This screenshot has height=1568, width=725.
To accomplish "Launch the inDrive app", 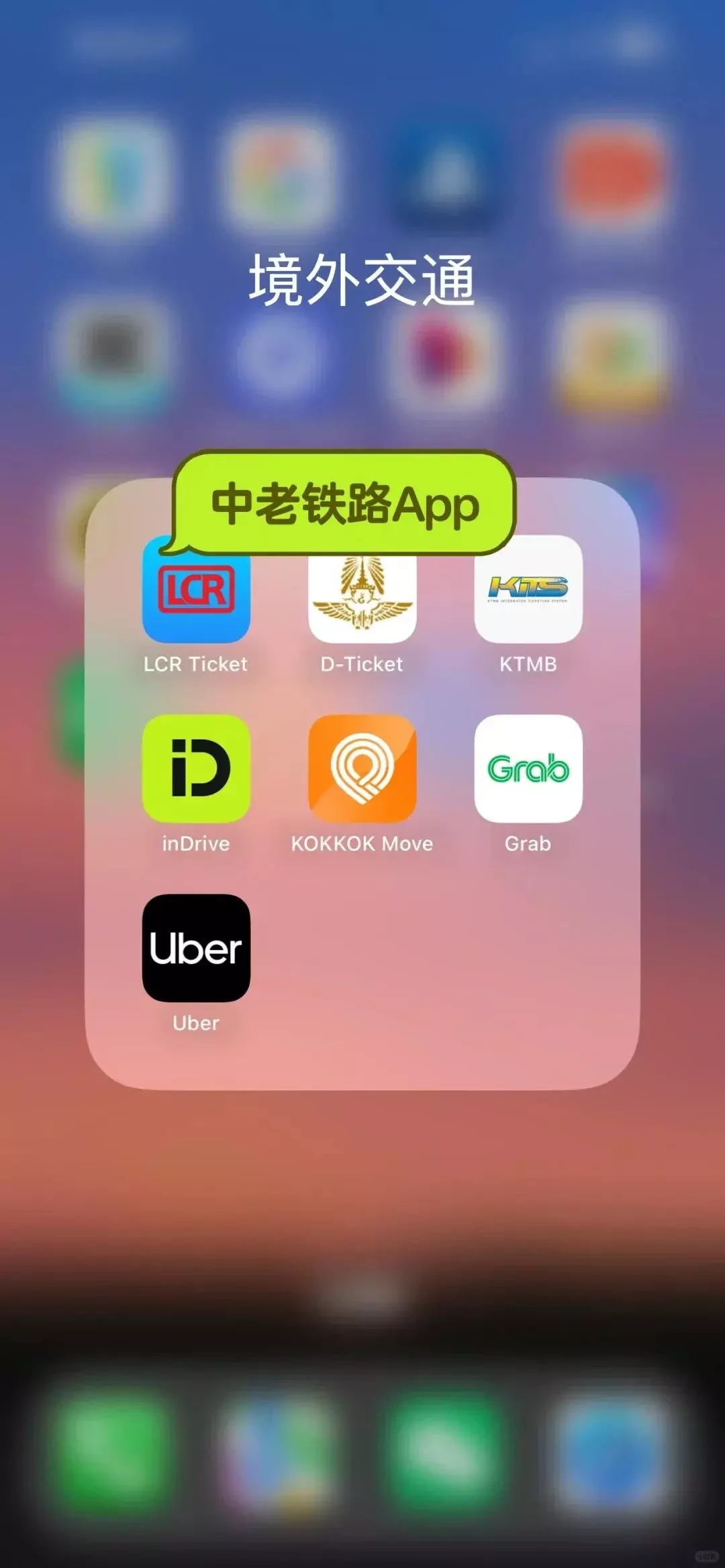I will pyautogui.click(x=196, y=768).
